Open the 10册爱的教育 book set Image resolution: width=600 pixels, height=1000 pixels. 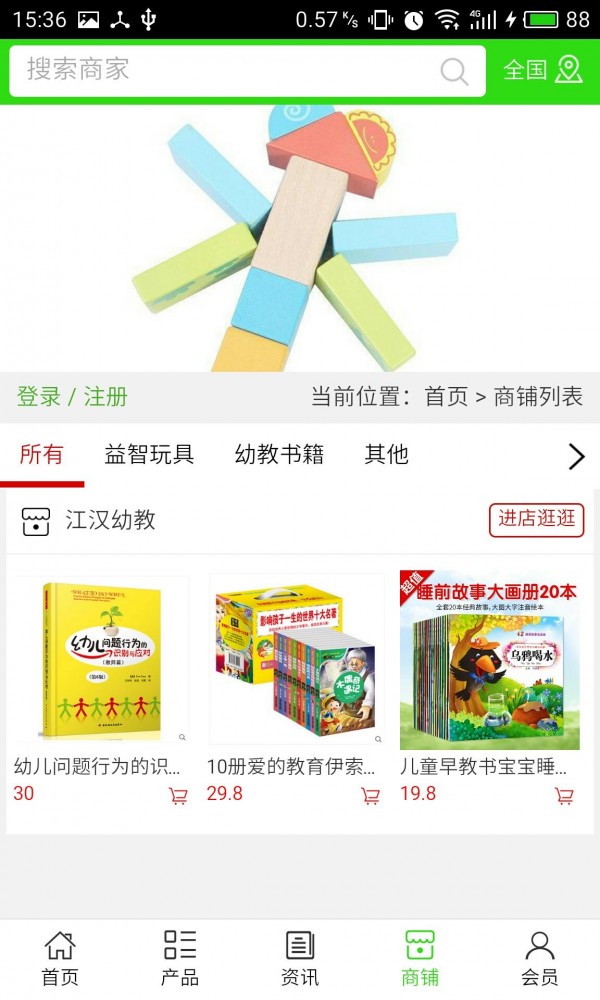pos(295,660)
